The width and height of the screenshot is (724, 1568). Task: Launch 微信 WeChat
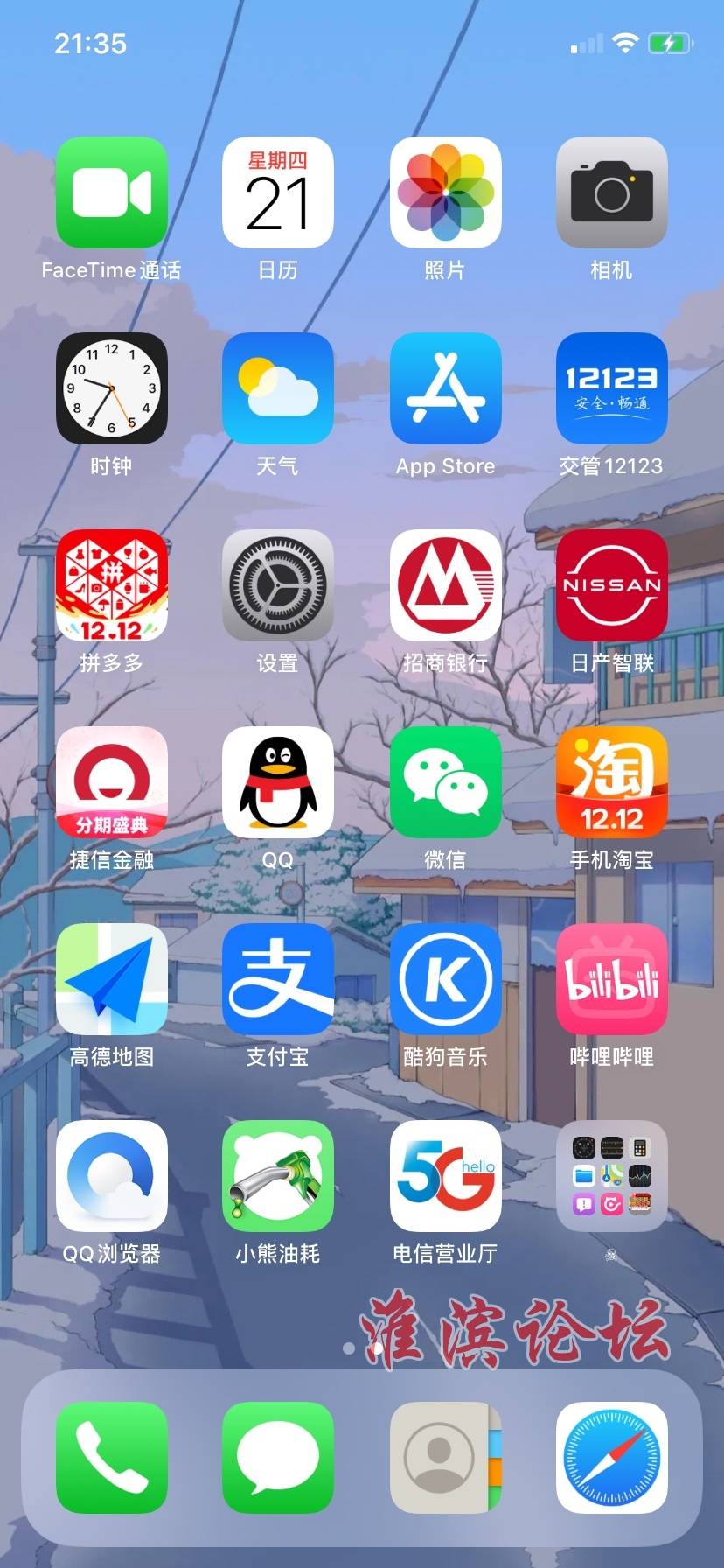[445, 782]
